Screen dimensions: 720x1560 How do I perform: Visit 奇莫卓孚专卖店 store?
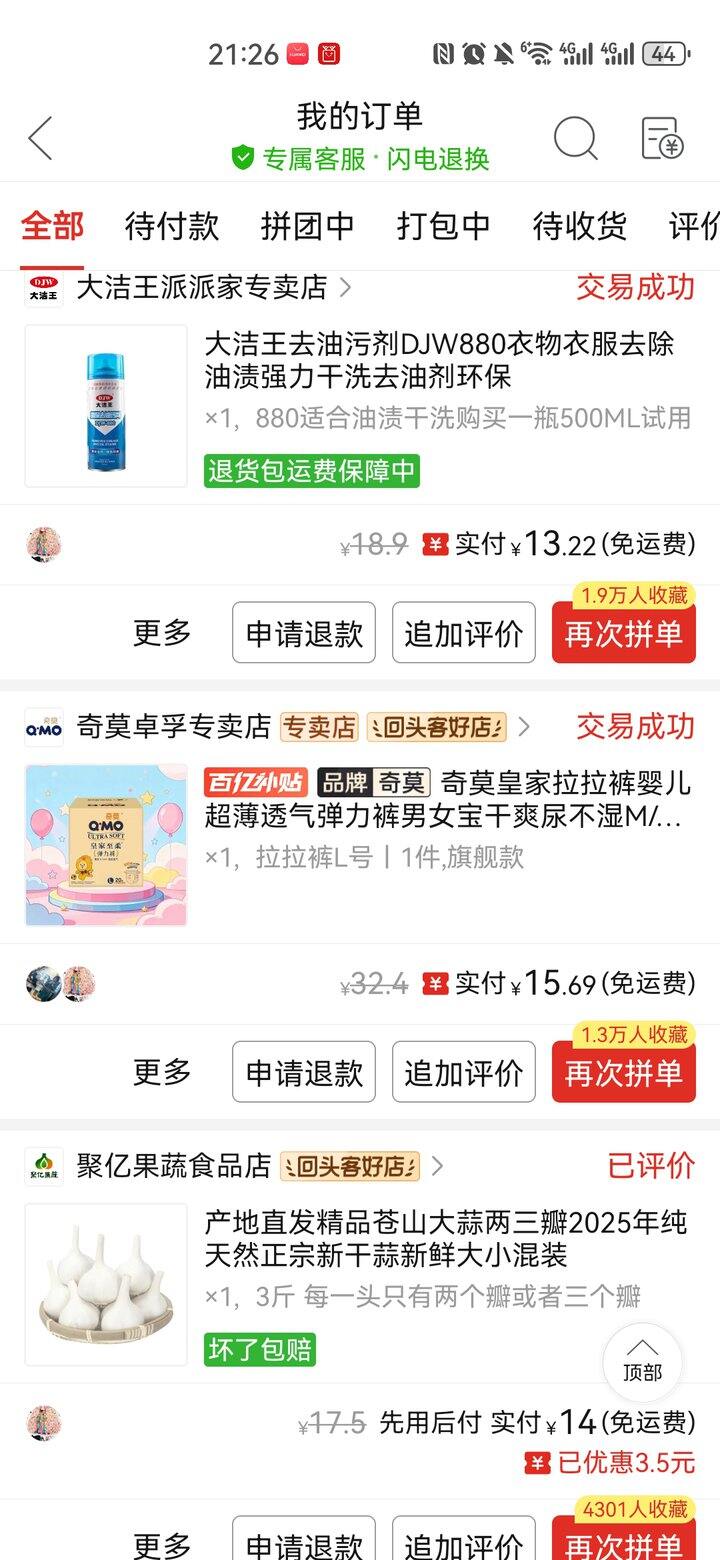tap(174, 727)
